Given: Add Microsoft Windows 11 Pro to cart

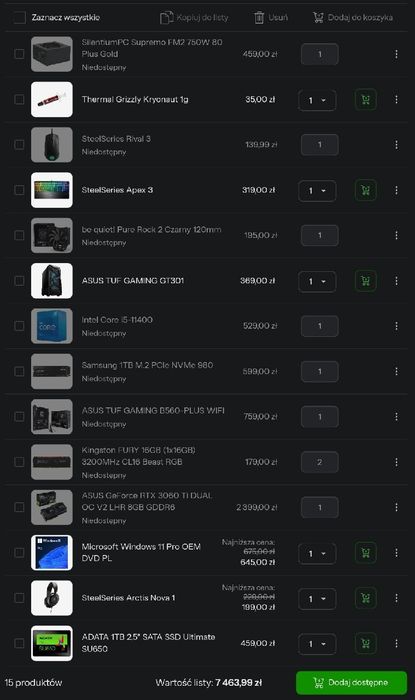Looking at the screenshot, I should click(x=365, y=553).
